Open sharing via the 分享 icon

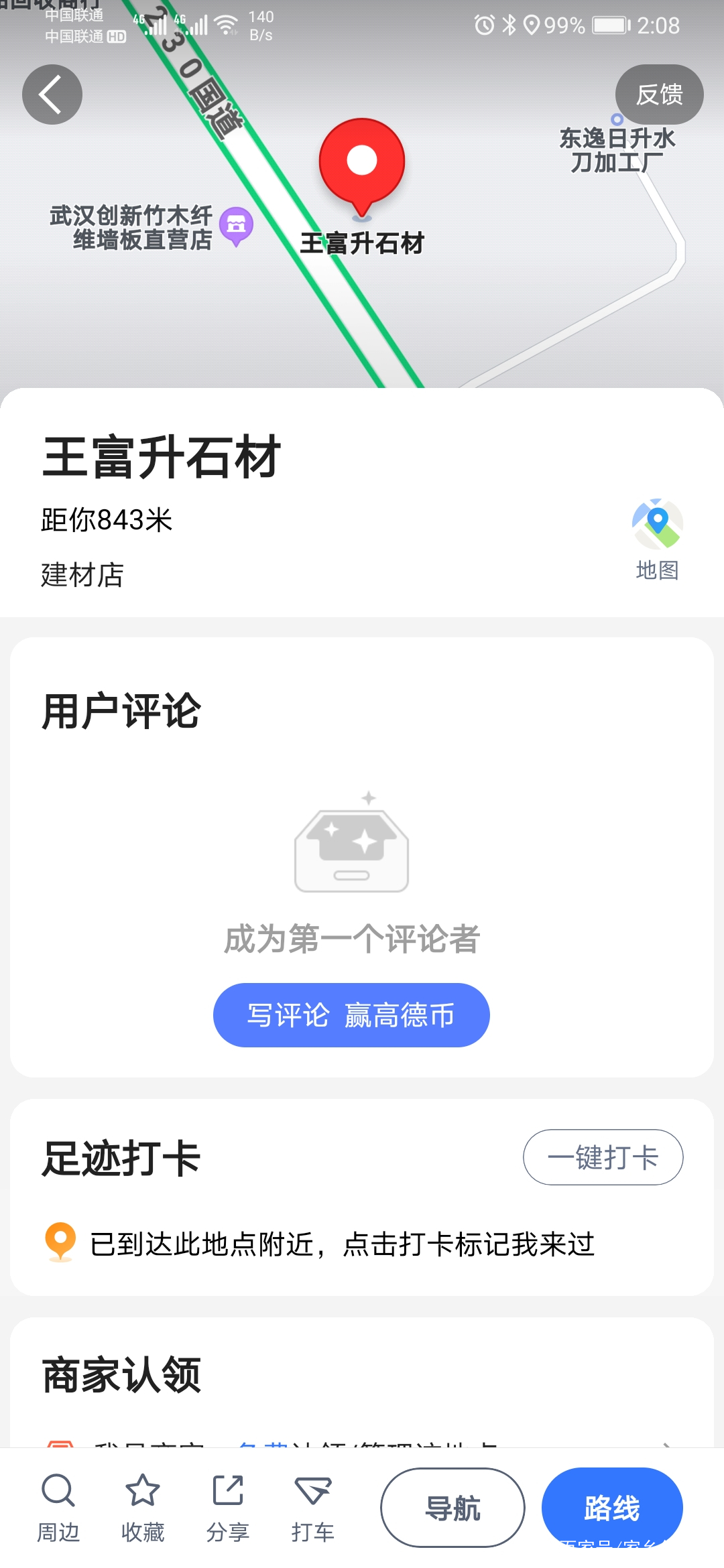227,1501
